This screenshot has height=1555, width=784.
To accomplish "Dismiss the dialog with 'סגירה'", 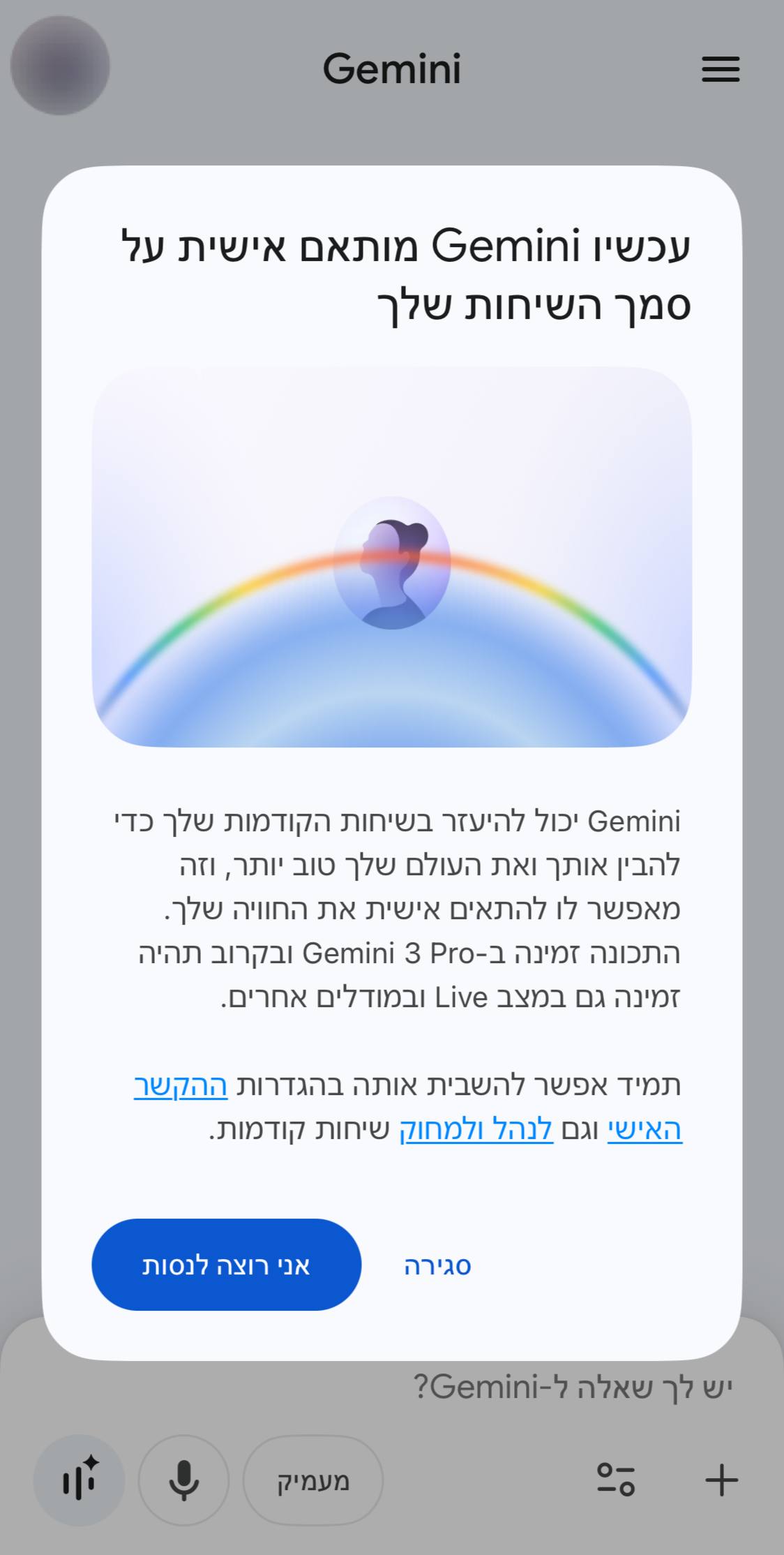I will 437,1265.
